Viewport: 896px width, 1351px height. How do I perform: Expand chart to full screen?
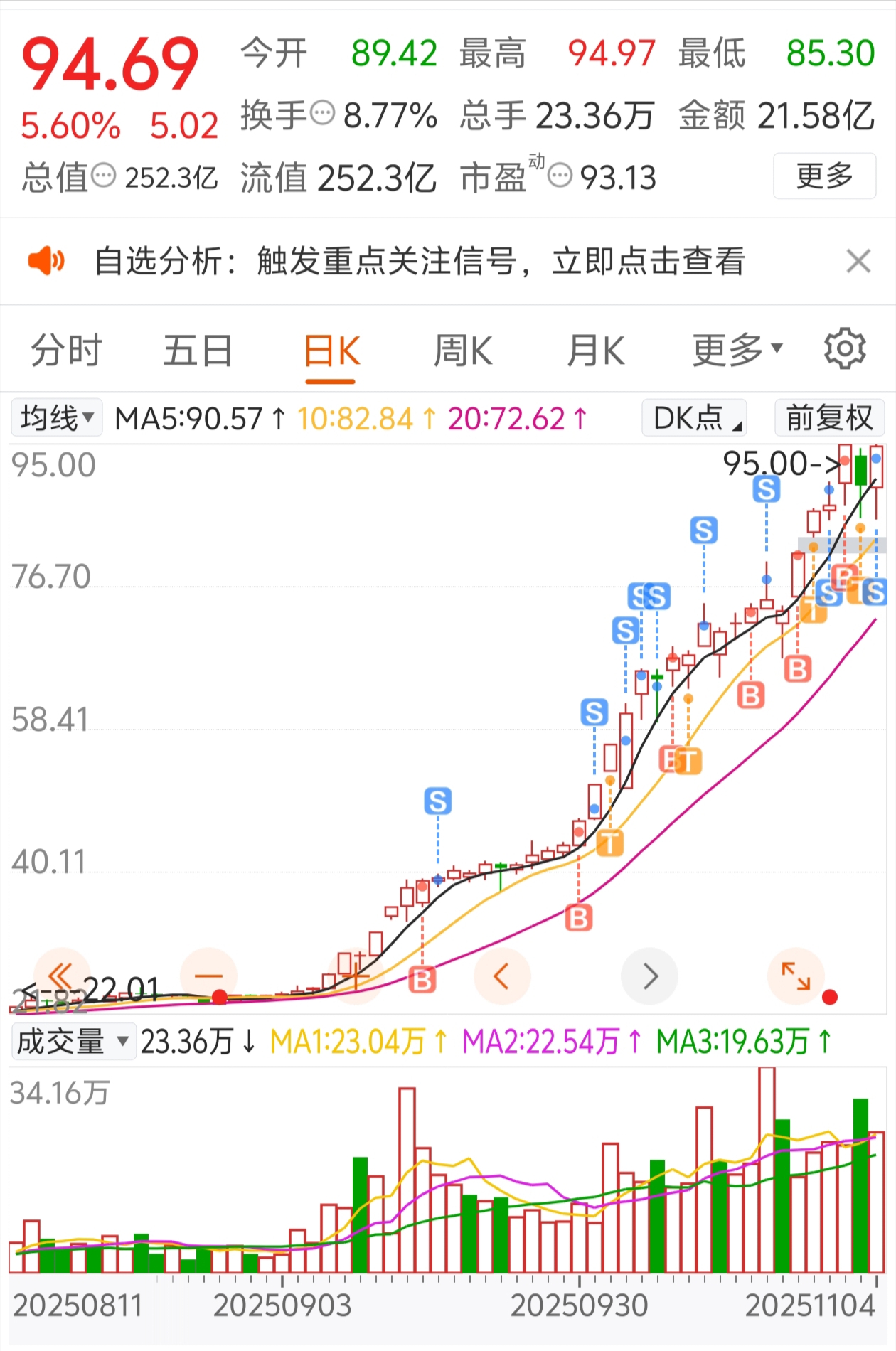point(796,976)
